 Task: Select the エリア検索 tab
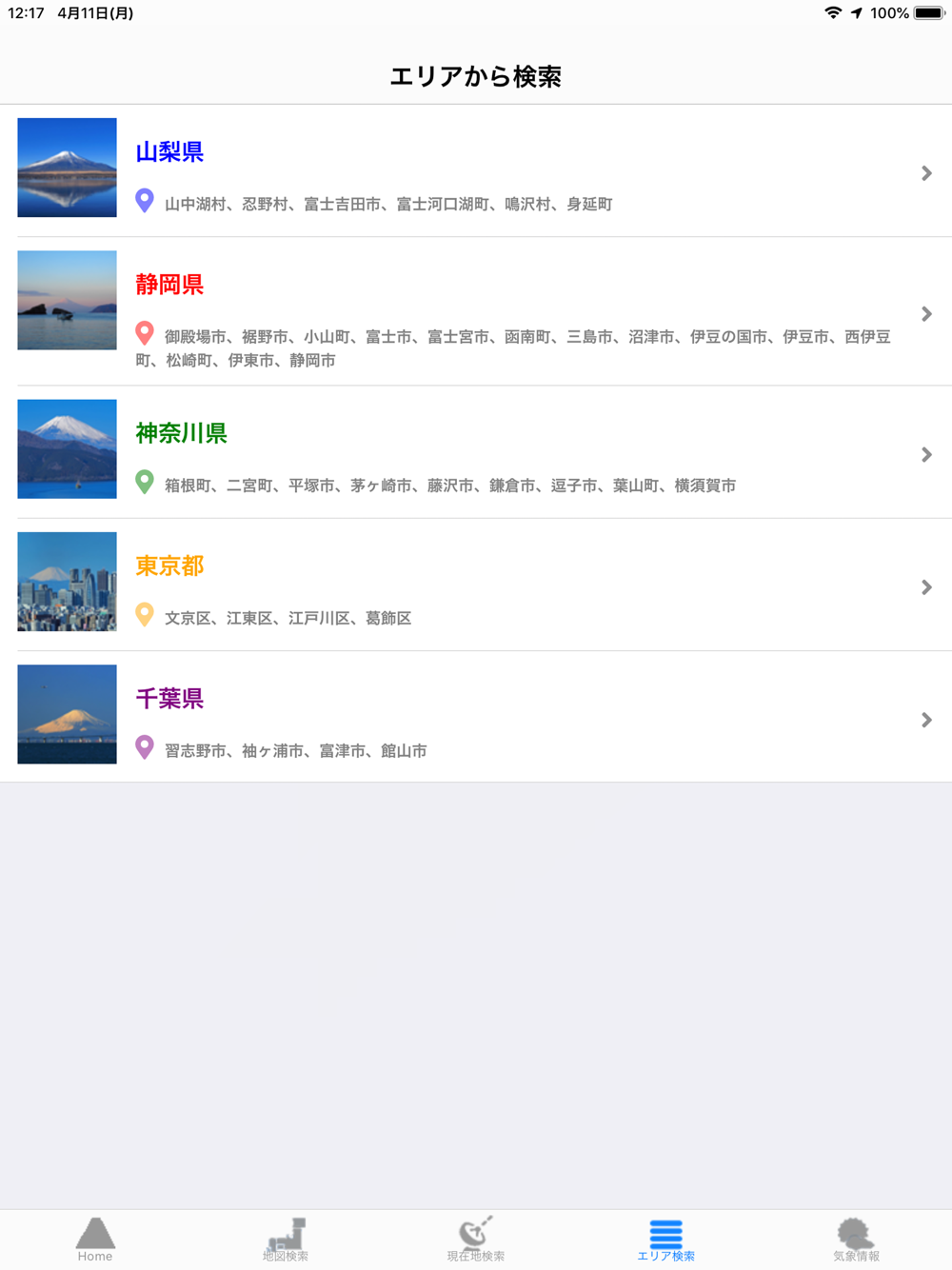pos(666,1239)
